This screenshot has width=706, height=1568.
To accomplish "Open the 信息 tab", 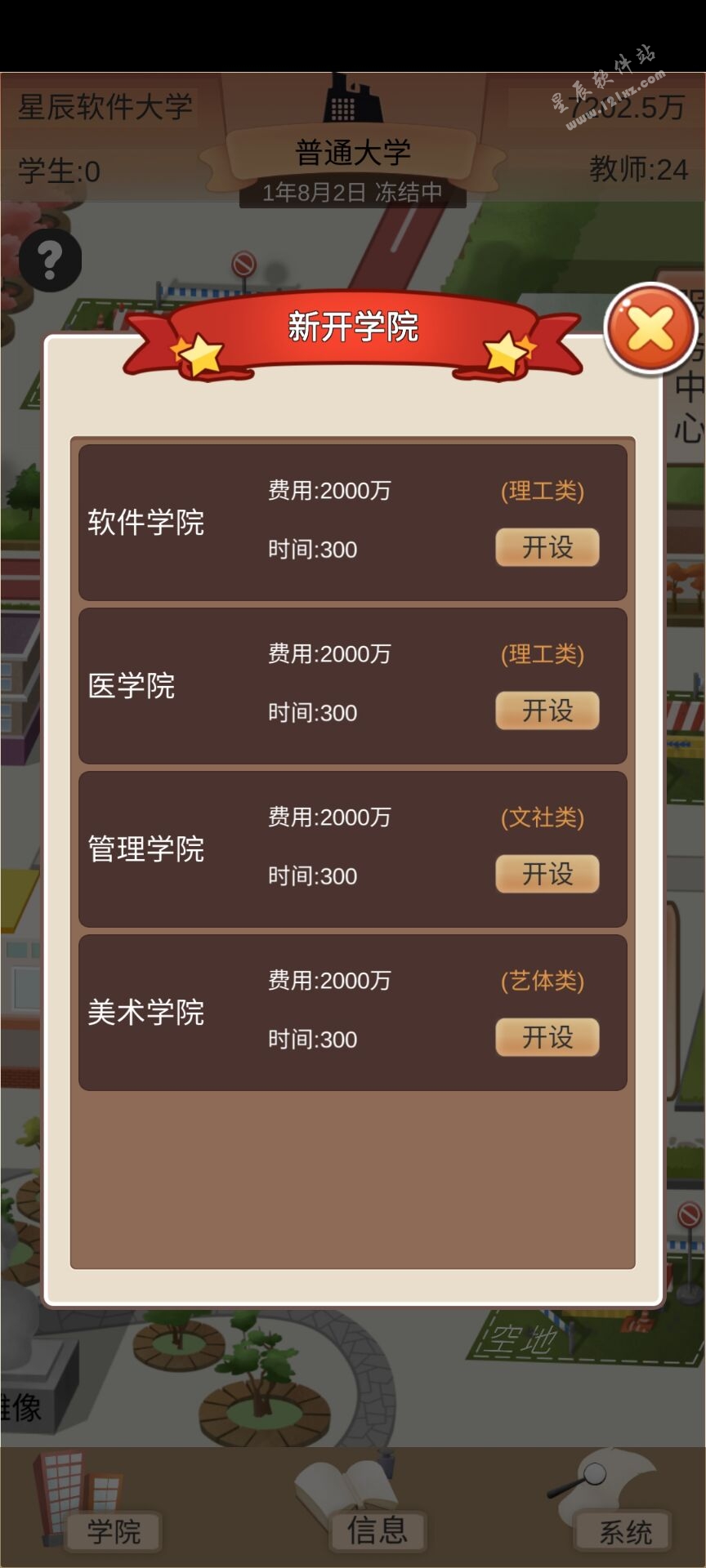I will pos(377,1529).
